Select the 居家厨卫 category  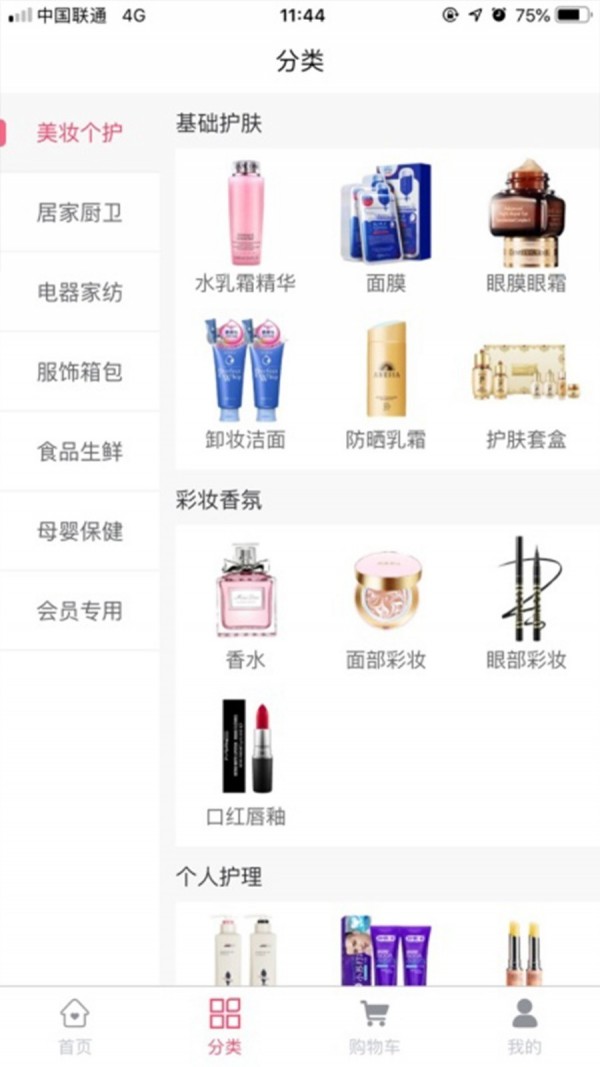pos(80,212)
